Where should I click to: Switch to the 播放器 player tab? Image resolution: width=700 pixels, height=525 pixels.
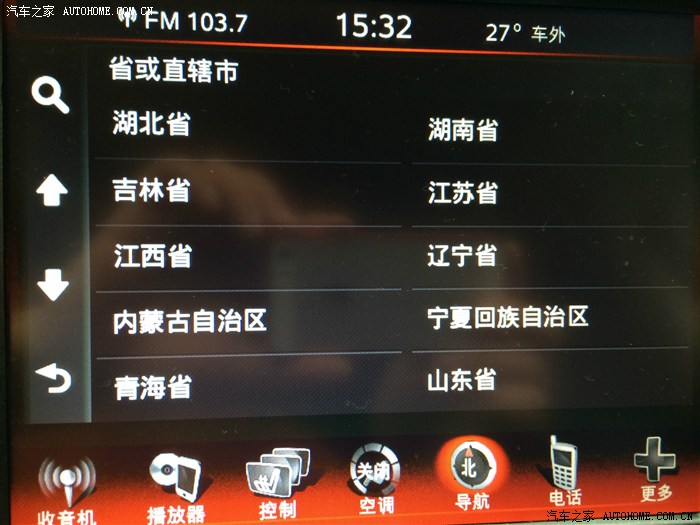176,487
